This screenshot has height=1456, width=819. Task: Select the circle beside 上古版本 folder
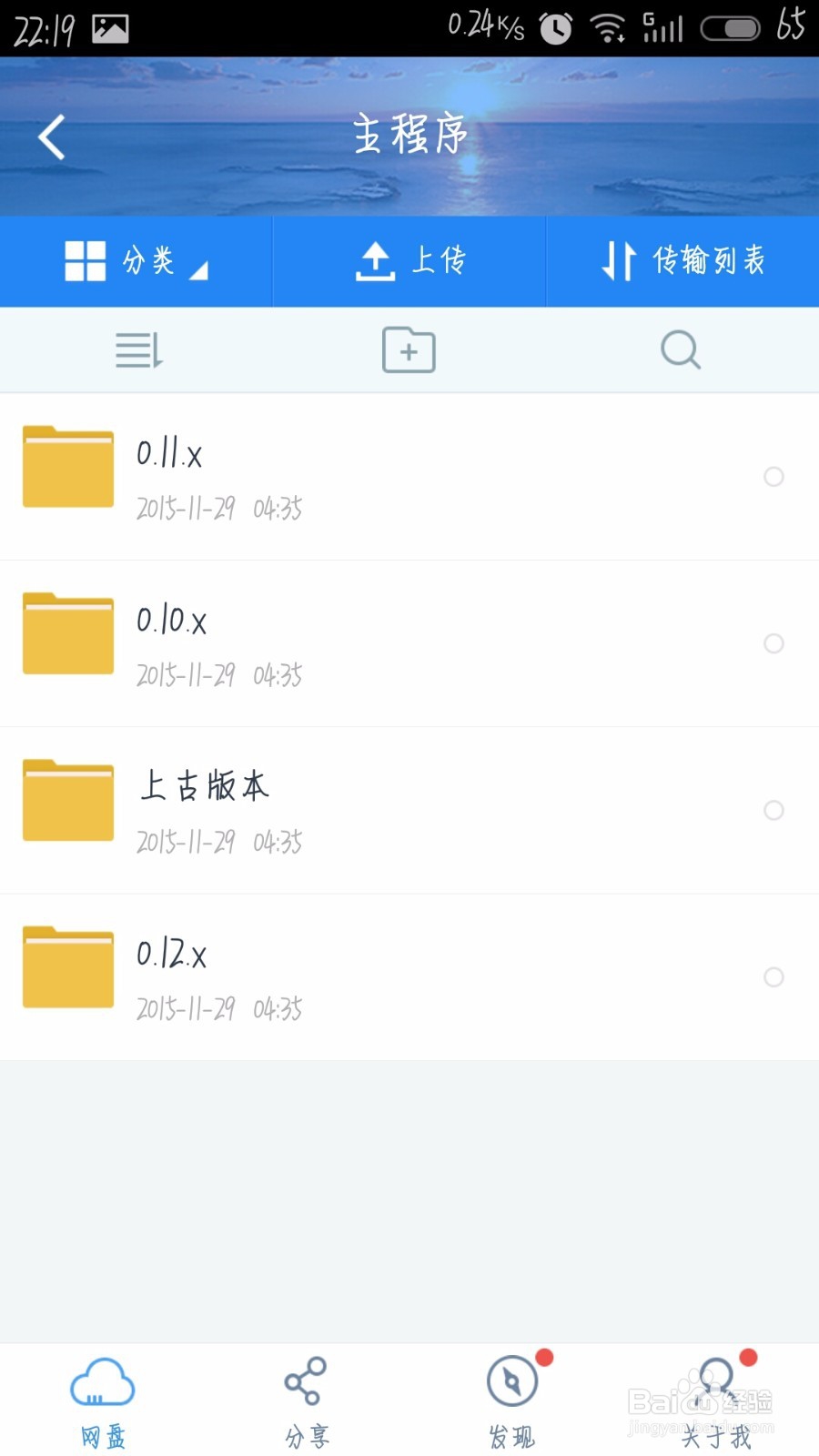click(x=774, y=810)
